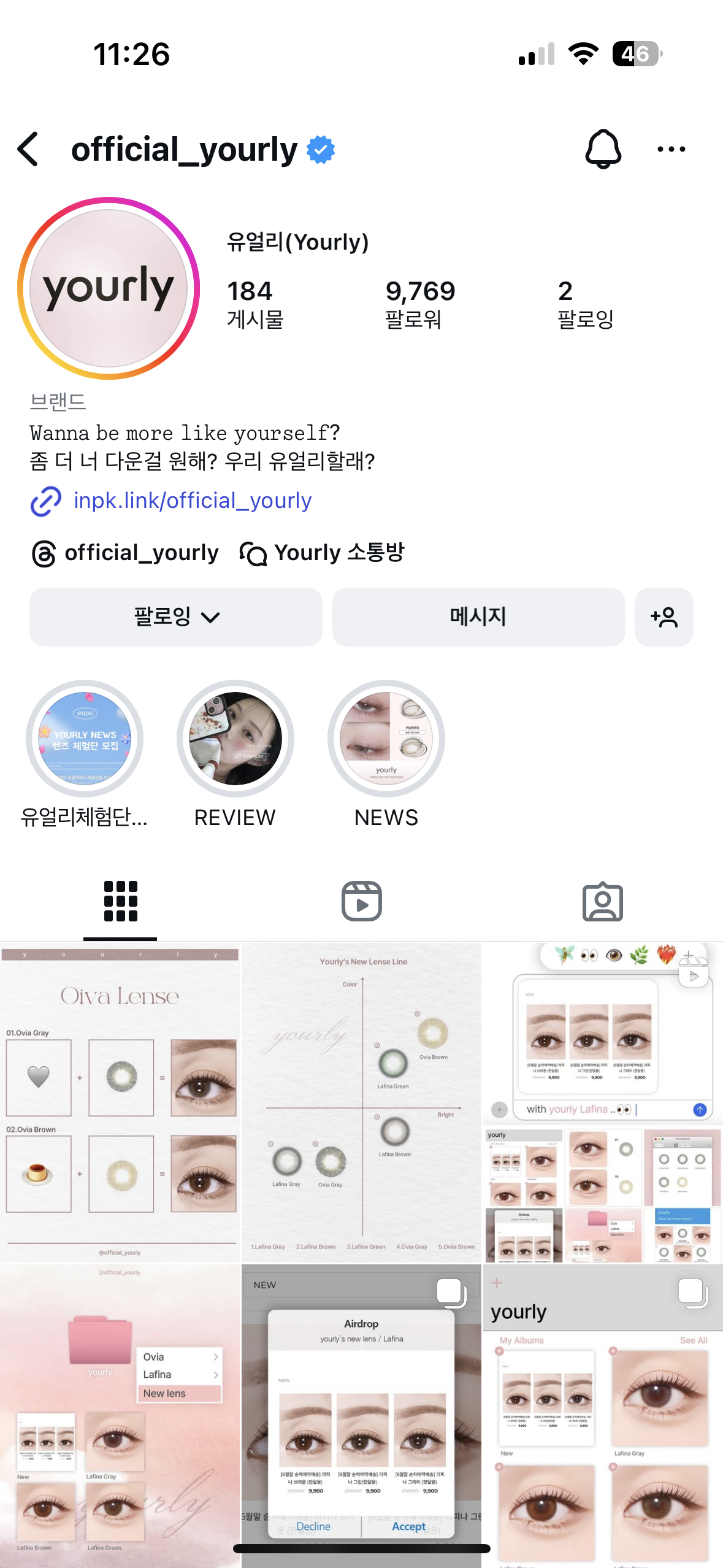The height and width of the screenshot is (1568, 723).
Task: Open the pink folder Ovia Lafina post
Action: [x=120, y=1415]
